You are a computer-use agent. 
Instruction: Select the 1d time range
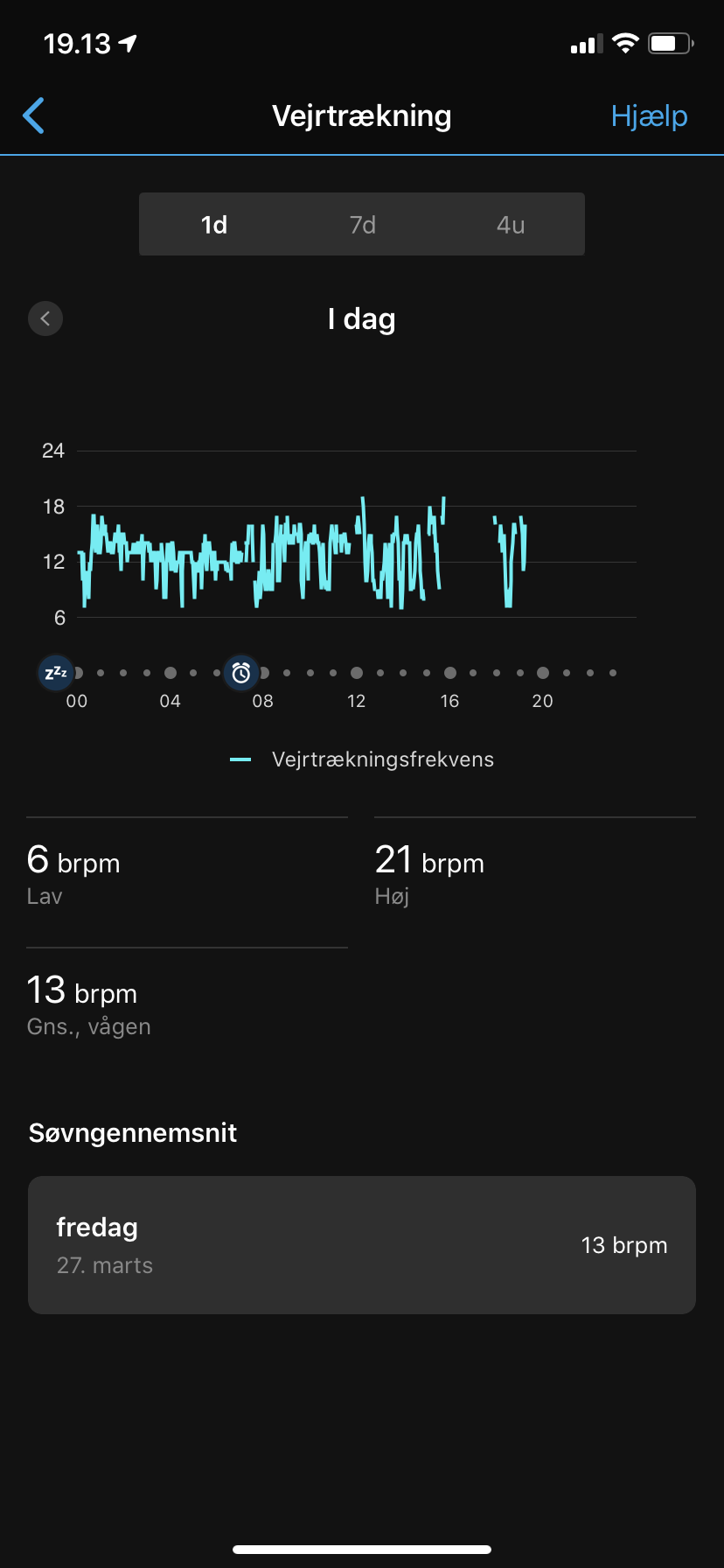(x=214, y=225)
